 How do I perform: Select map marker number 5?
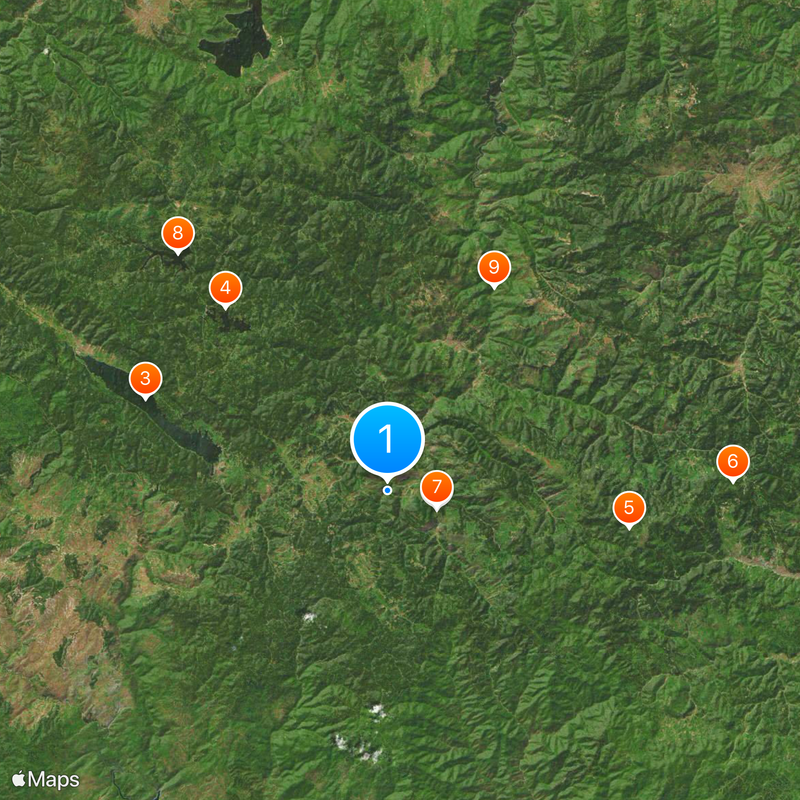pos(629,507)
